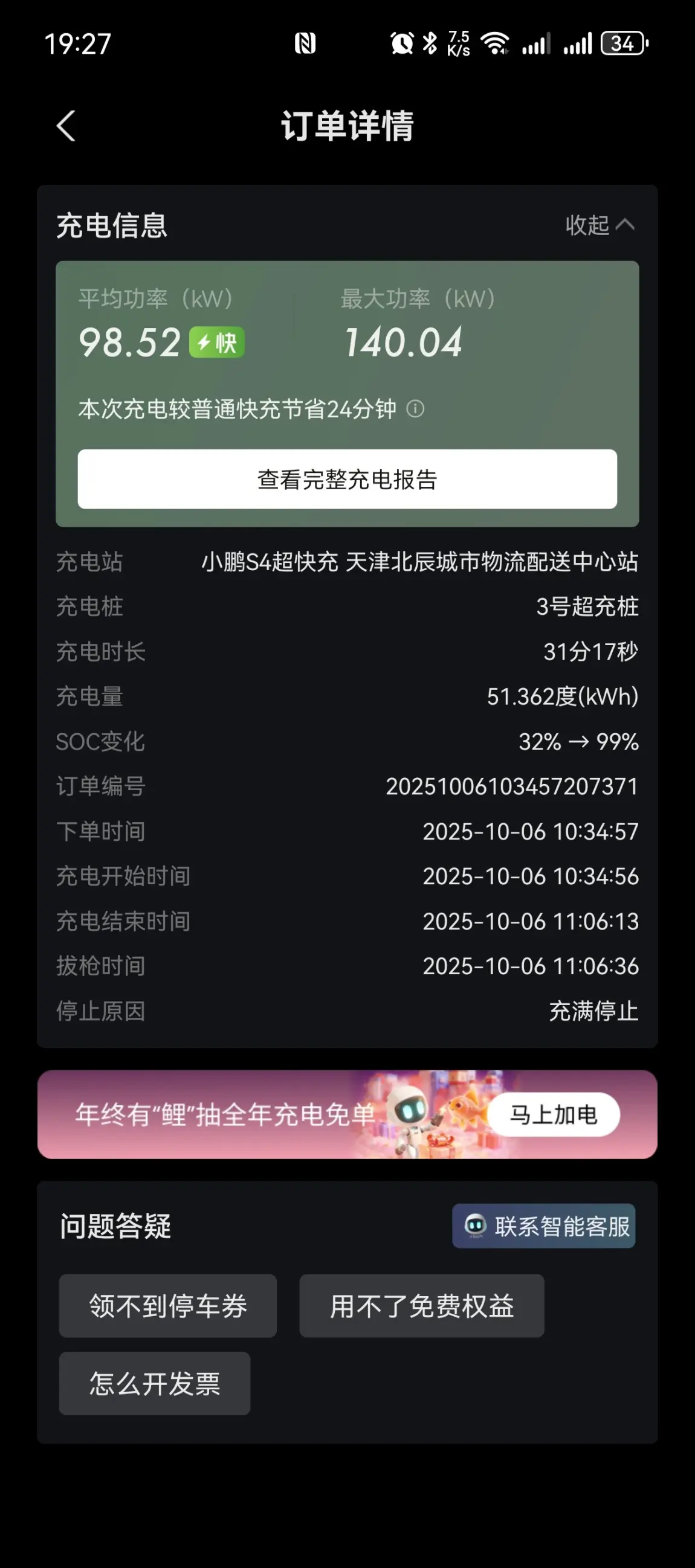695x1568 pixels.
Task: Collapse the 充电信息 section via 收起
Action: click(600, 225)
